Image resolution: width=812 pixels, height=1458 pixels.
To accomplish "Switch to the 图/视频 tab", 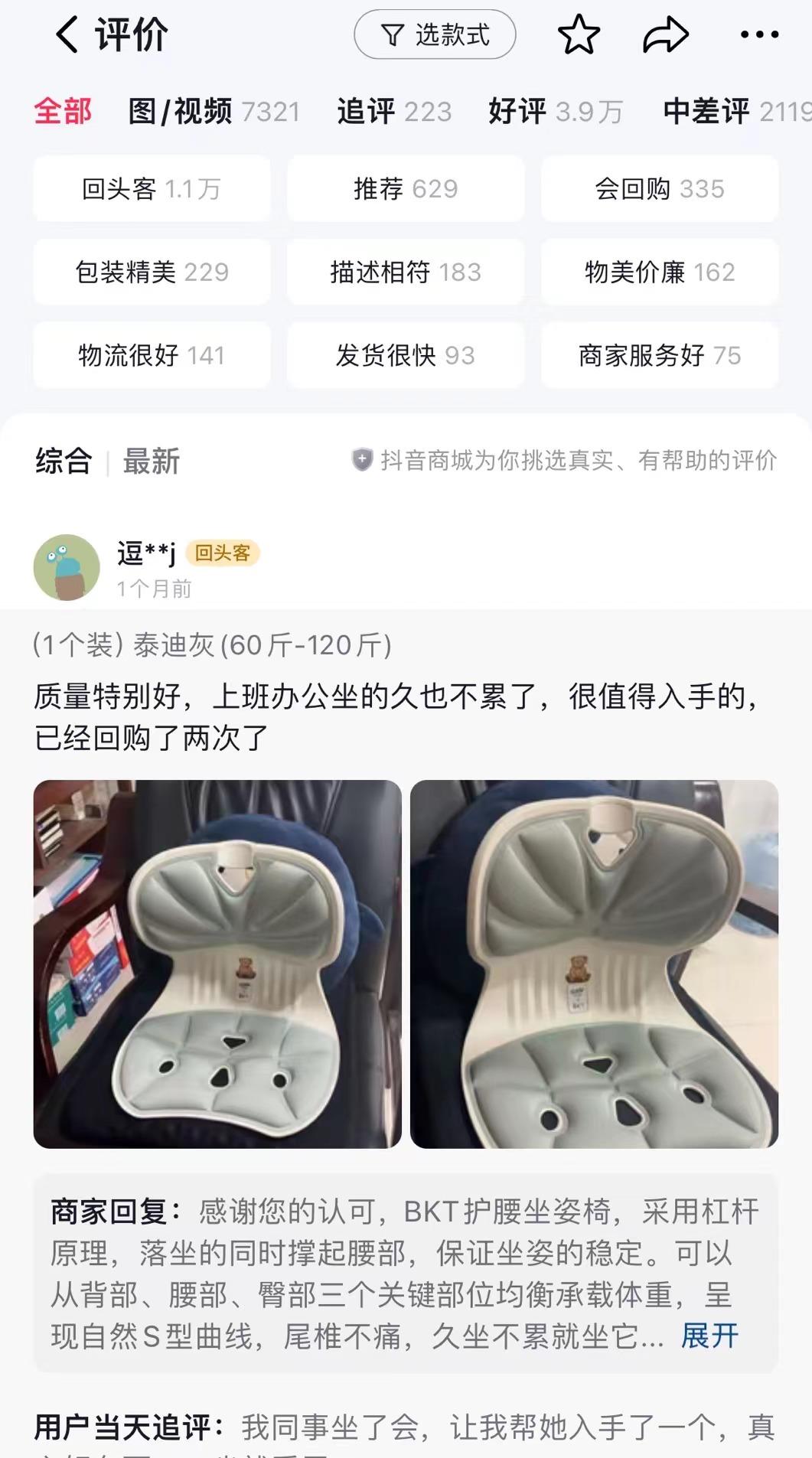I will click(213, 112).
